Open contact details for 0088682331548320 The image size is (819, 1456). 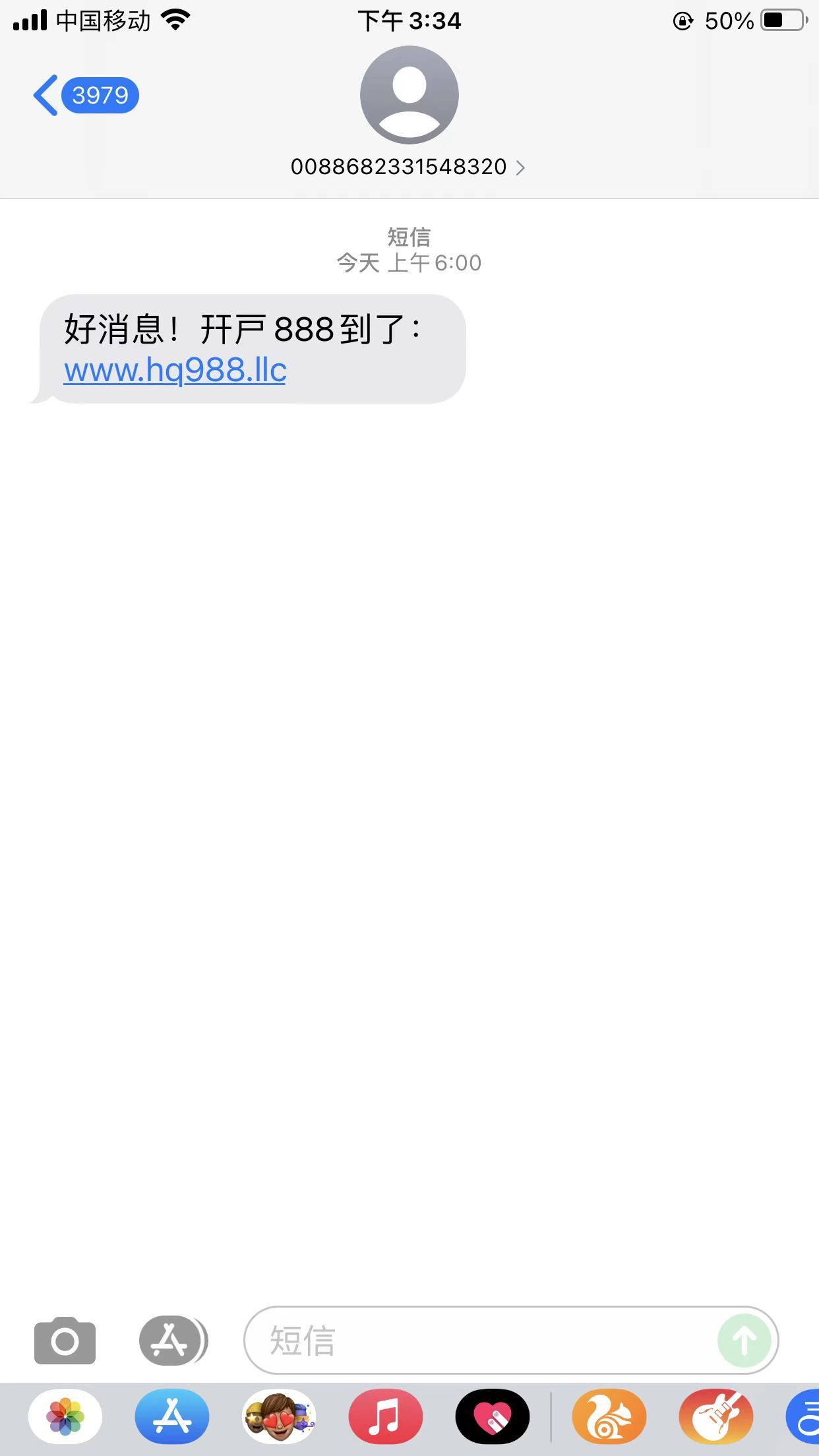point(408,167)
